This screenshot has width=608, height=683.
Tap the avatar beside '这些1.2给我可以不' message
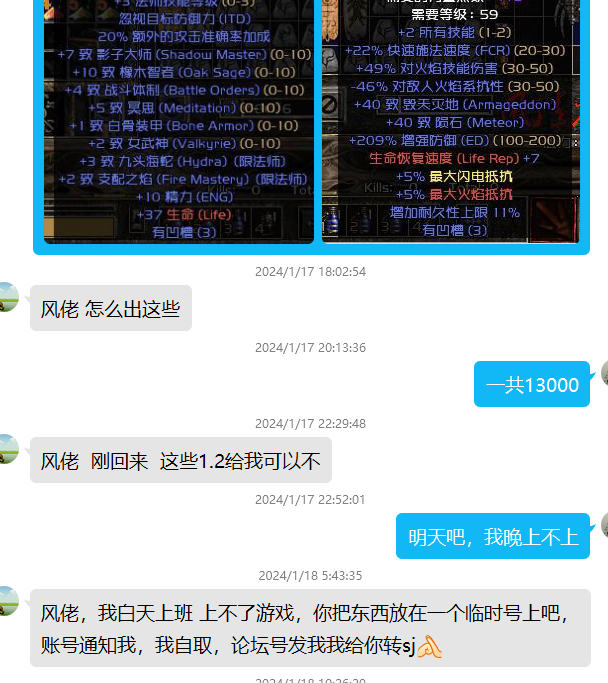[x=8, y=449]
